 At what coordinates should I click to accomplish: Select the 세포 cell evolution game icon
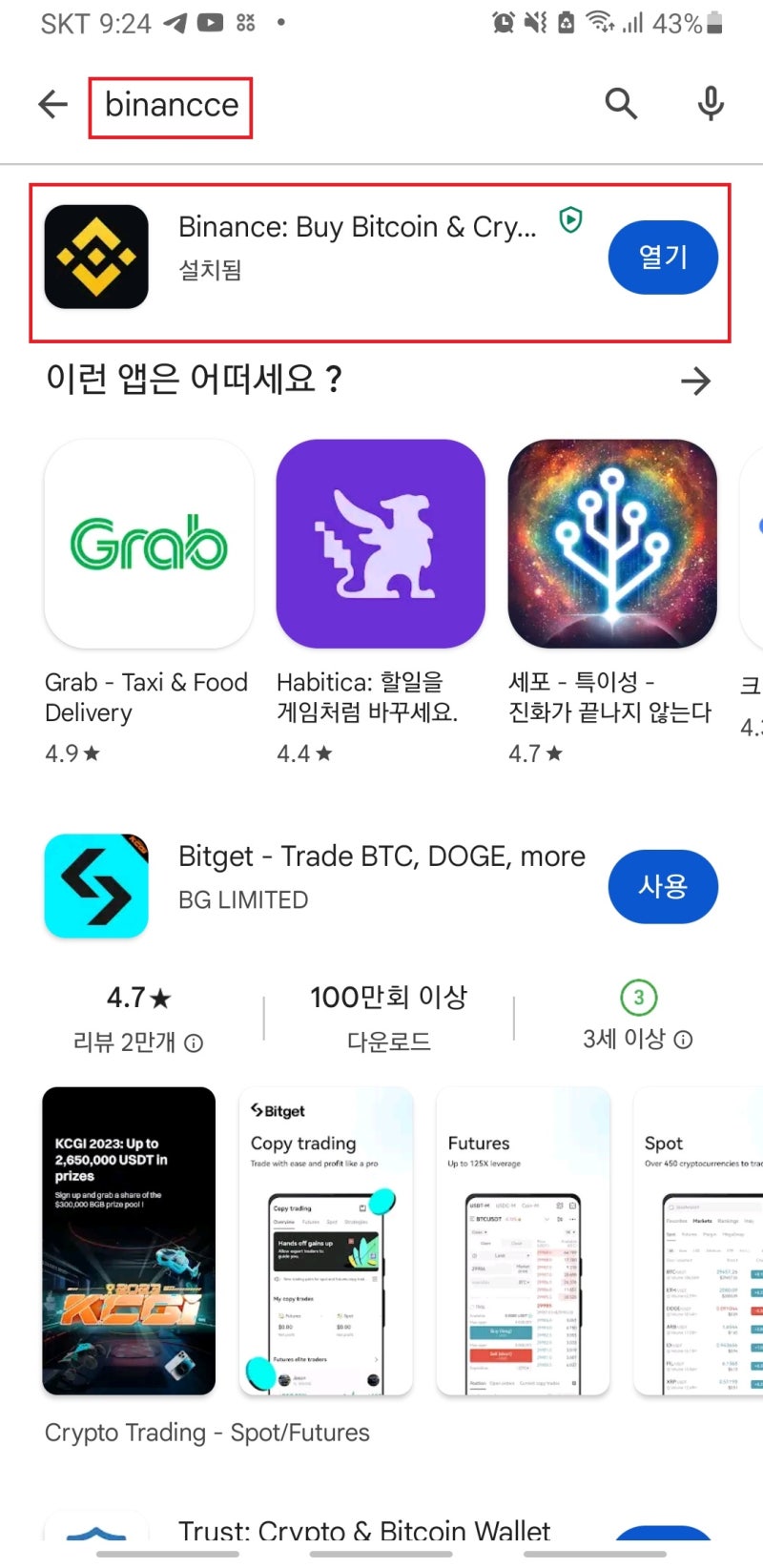[611, 544]
